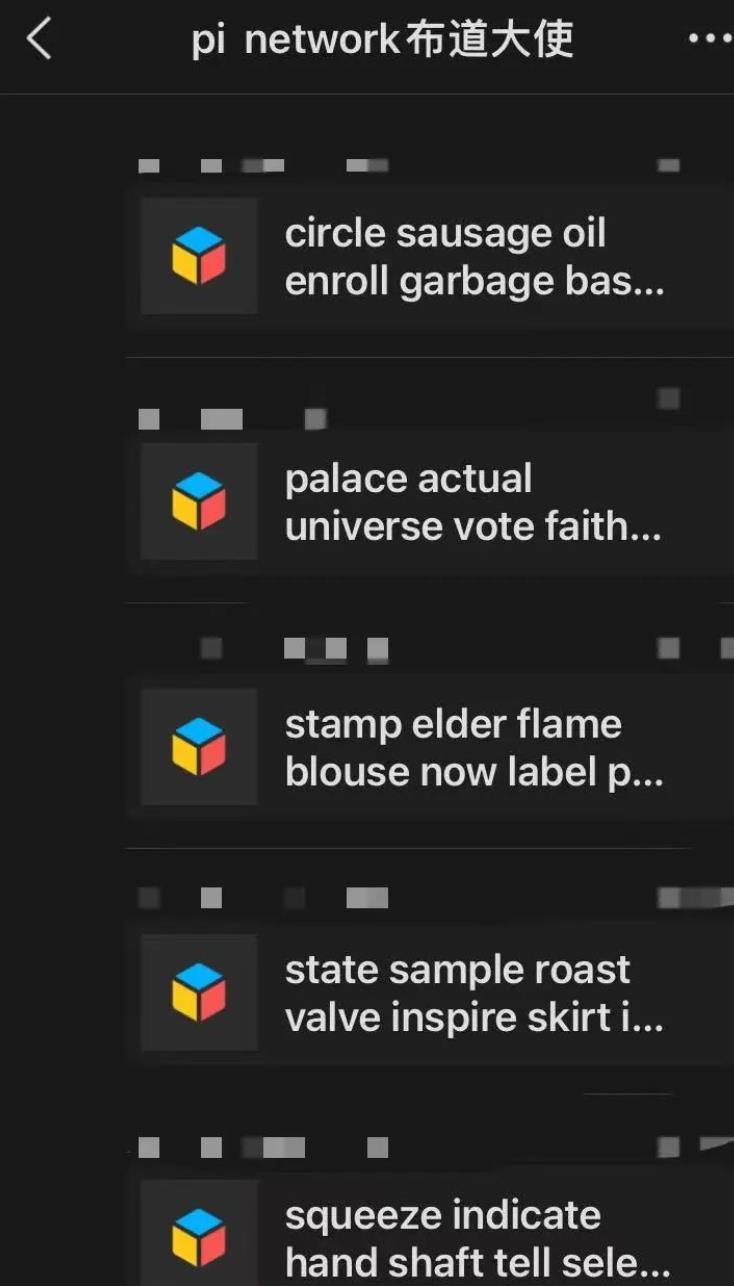Open the 'stamp elder flame' card
Screen dimensions: 734x1286
pyautogui.click(x=430, y=747)
